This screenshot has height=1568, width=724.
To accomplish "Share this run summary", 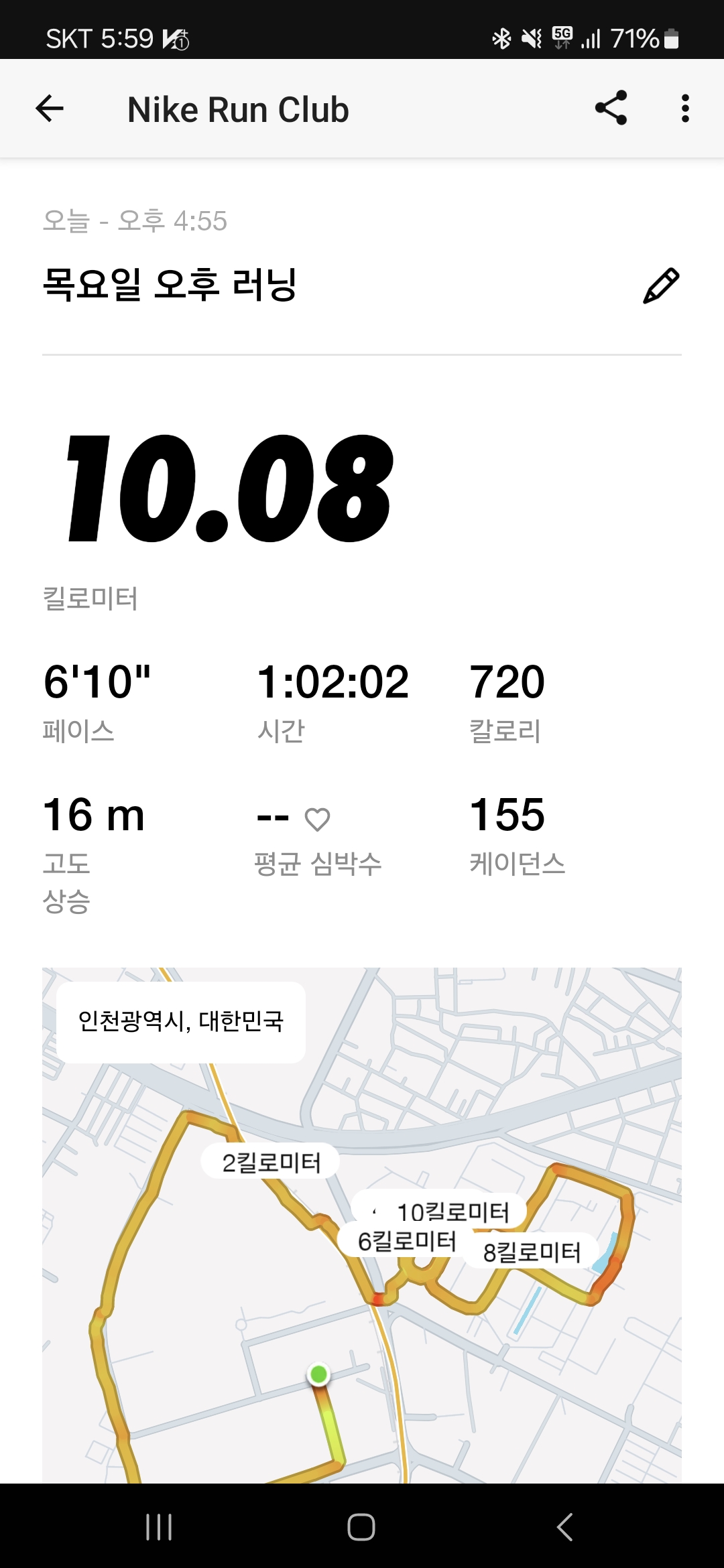I will [x=611, y=109].
